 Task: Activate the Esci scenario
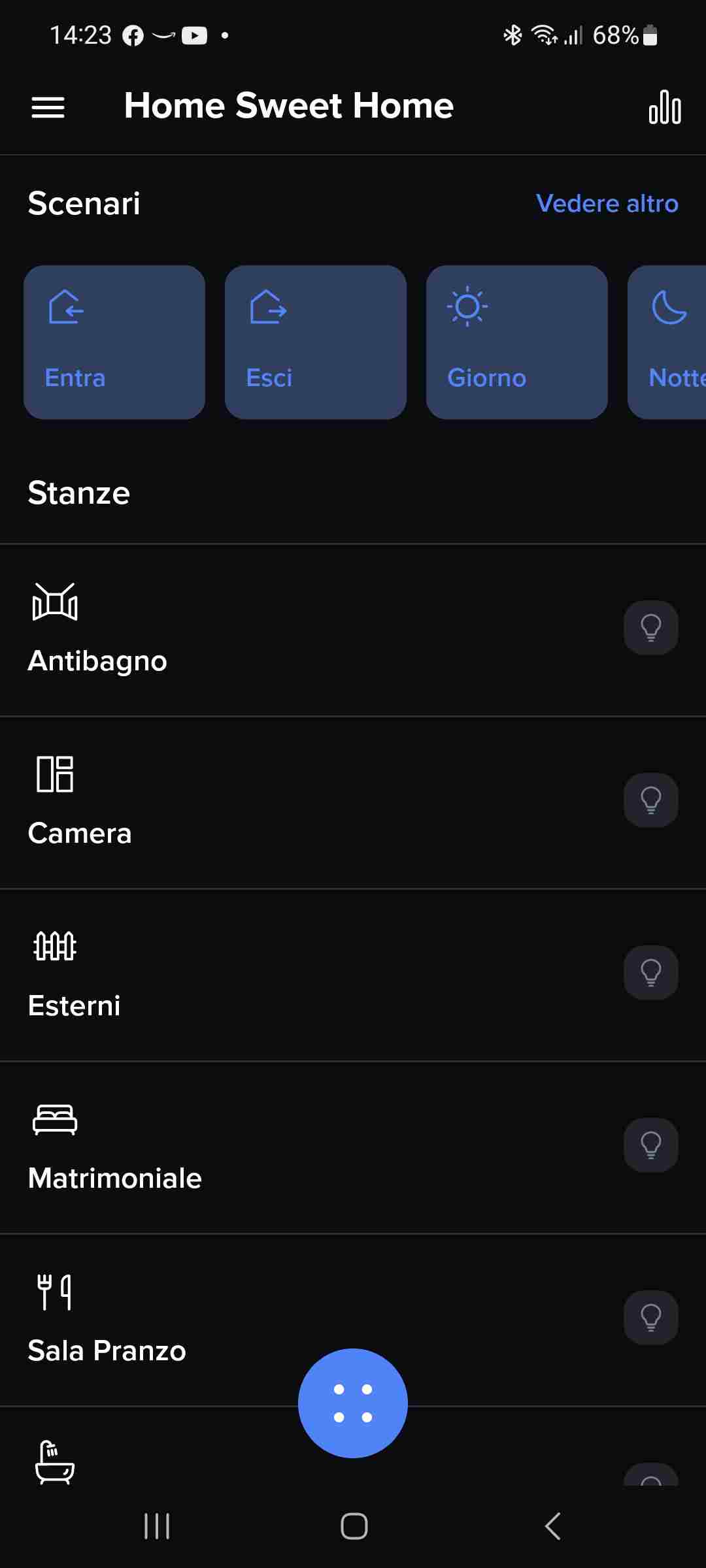pos(316,342)
